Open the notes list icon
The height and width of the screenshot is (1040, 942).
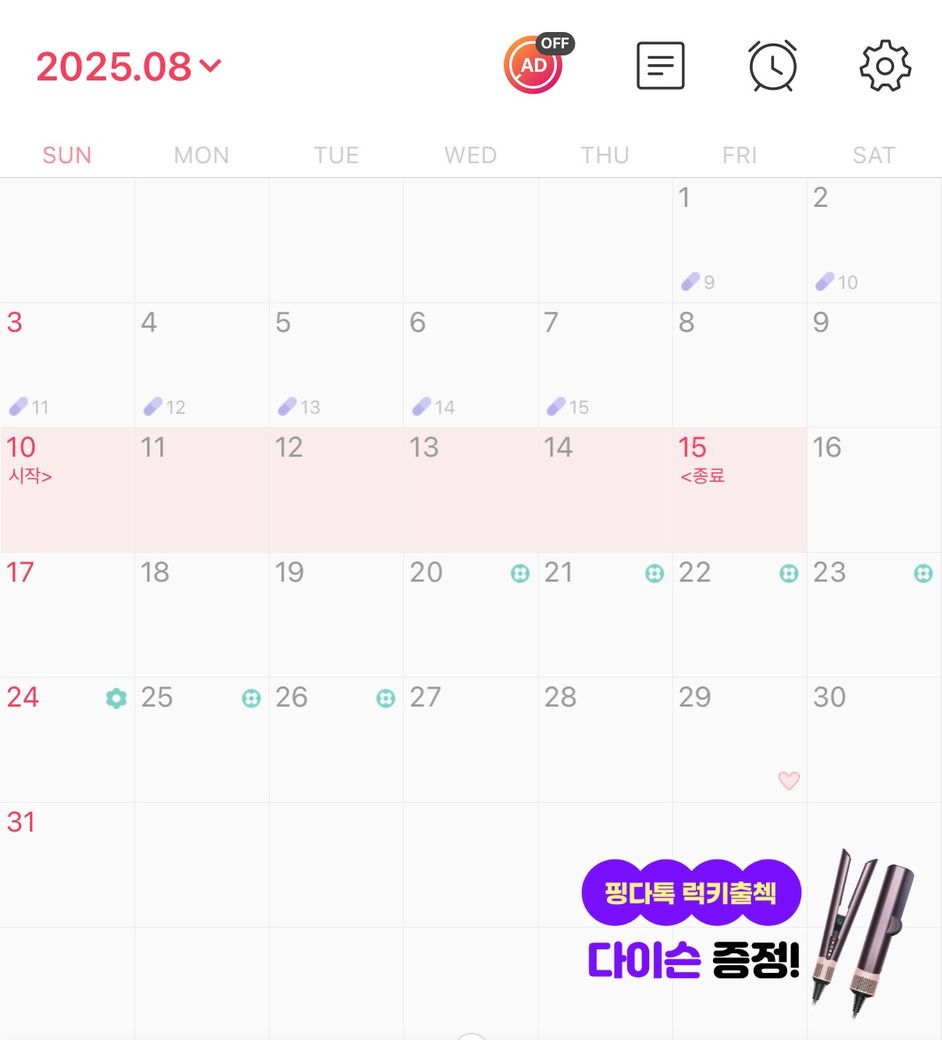point(660,66)
